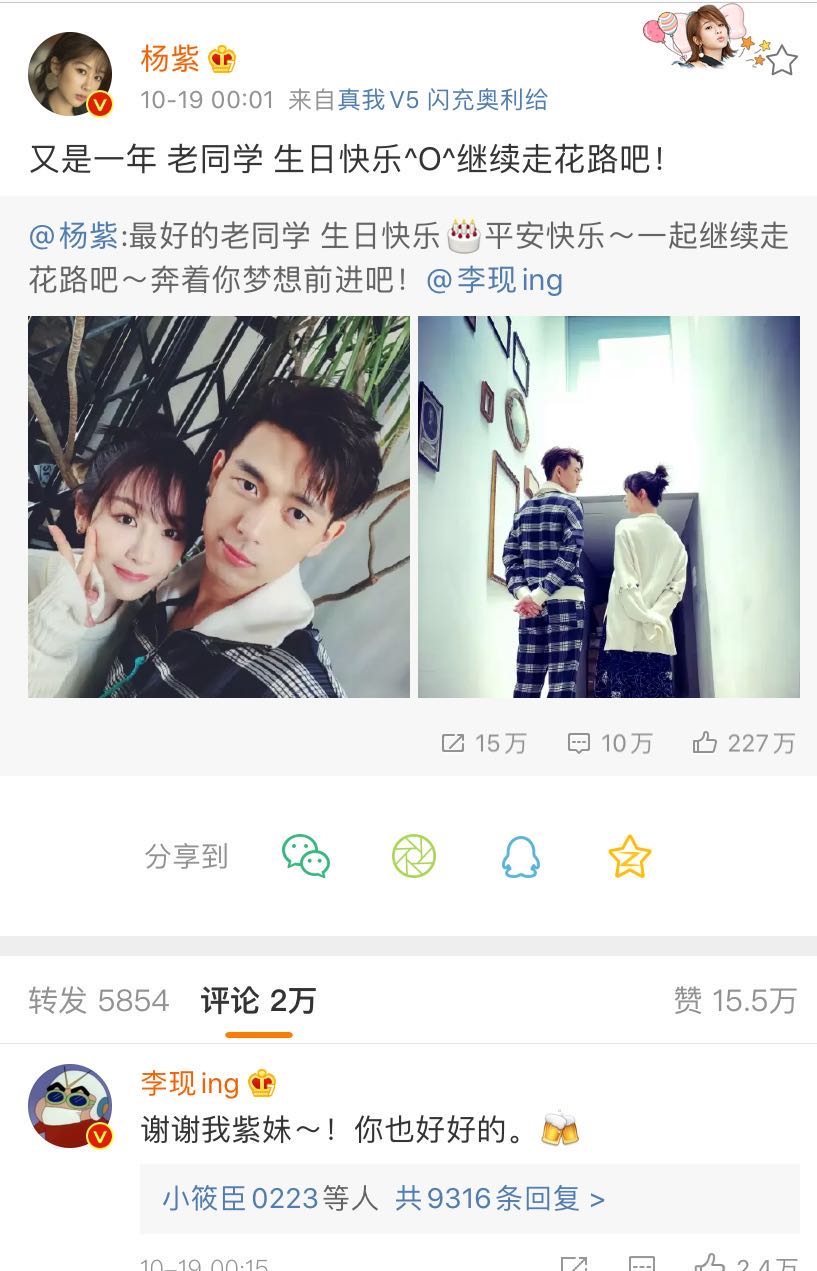This screenshot has width=817, height=1271.
Task: Open 李现ing's commenter profile
Action: tap(69, 1105)
